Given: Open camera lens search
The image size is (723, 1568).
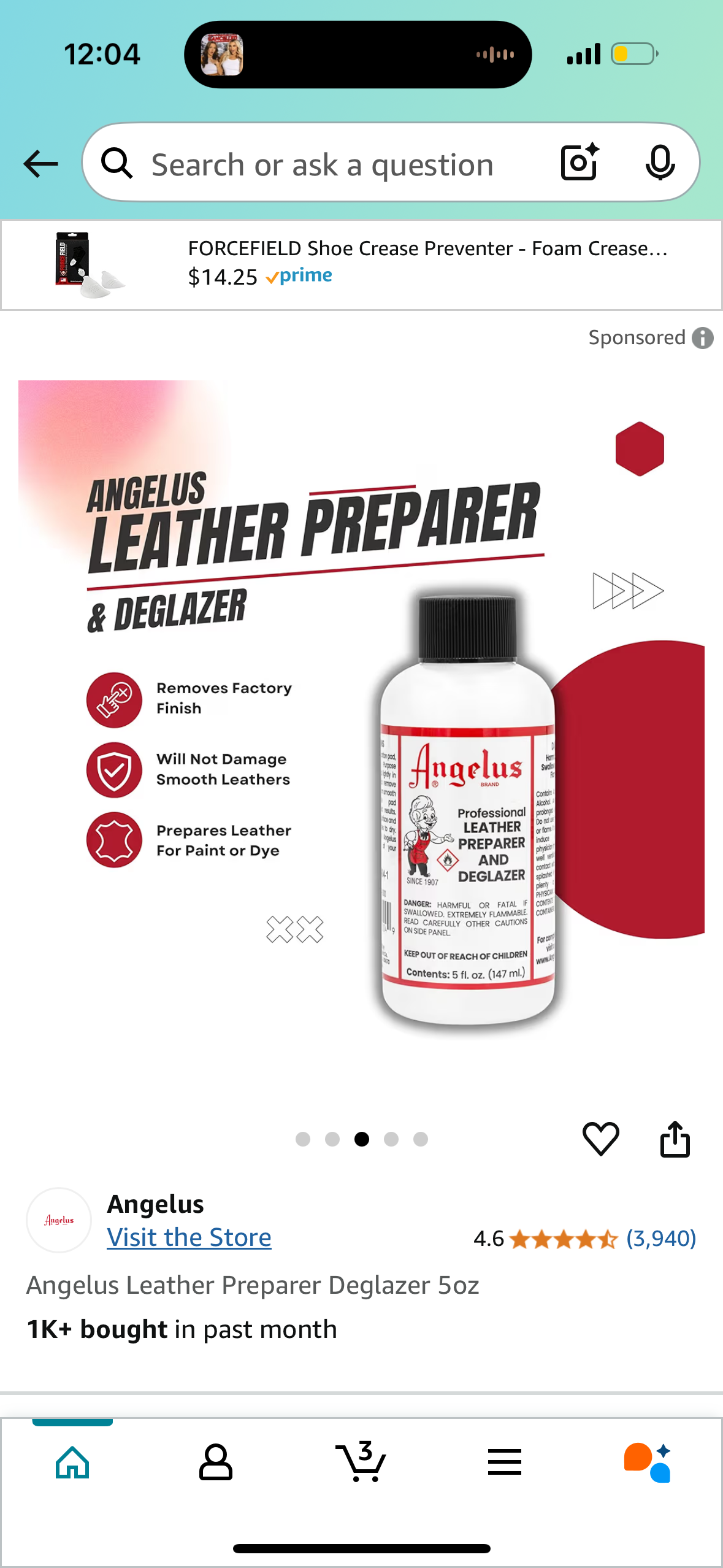Looking at the screenshot, I should pos(580,162).
